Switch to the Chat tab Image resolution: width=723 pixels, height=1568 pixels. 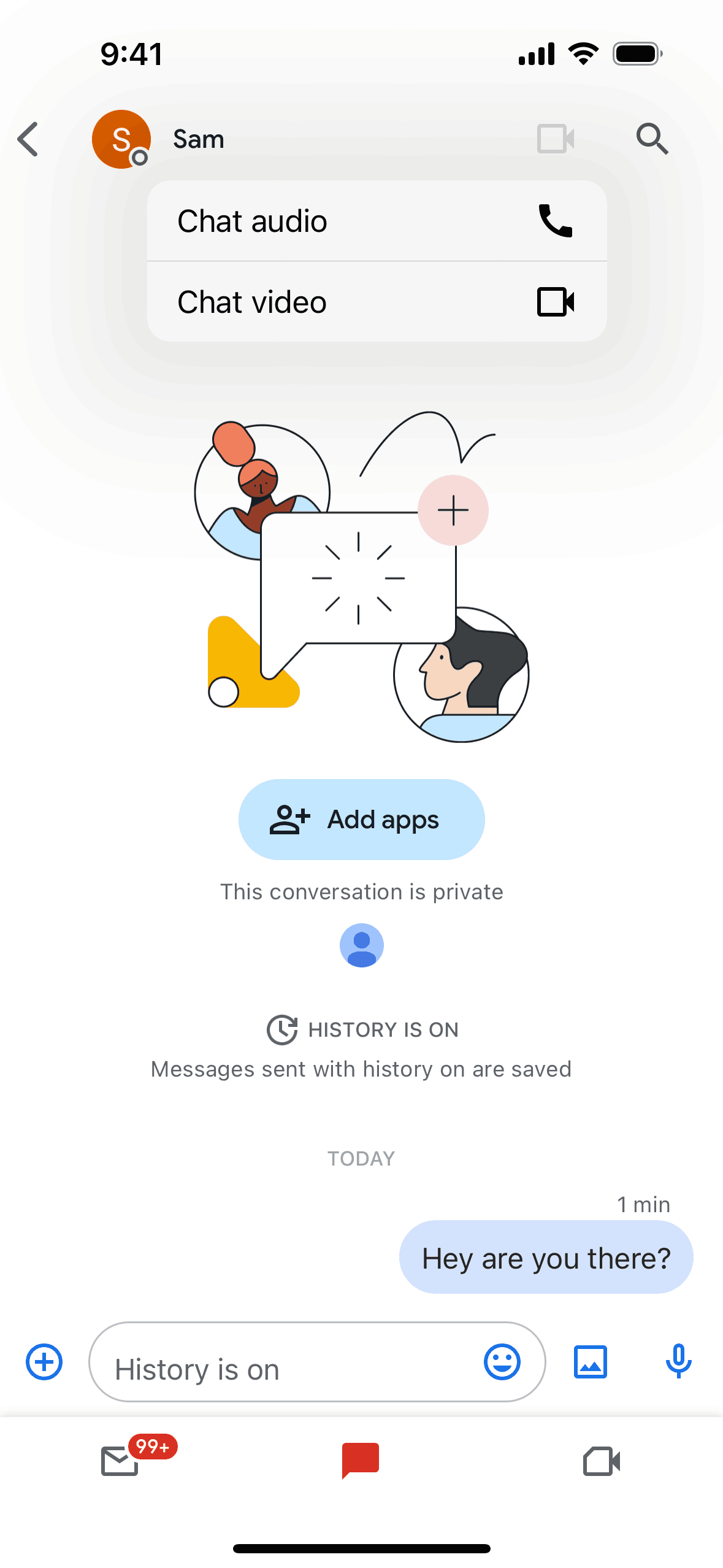point(361,1461)
